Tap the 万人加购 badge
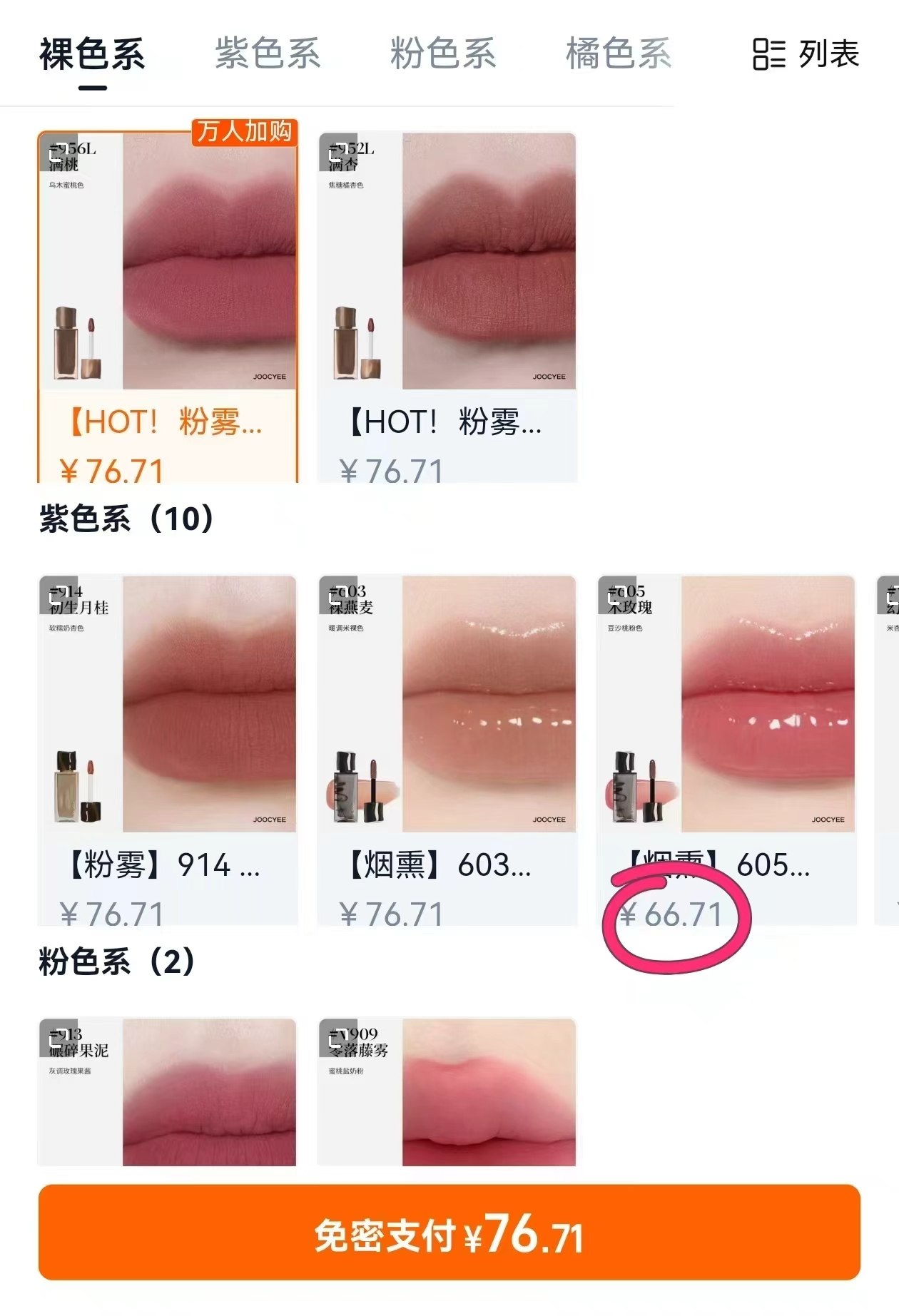The width and height of the screenshot is (899, 1316). pos(245,133)
